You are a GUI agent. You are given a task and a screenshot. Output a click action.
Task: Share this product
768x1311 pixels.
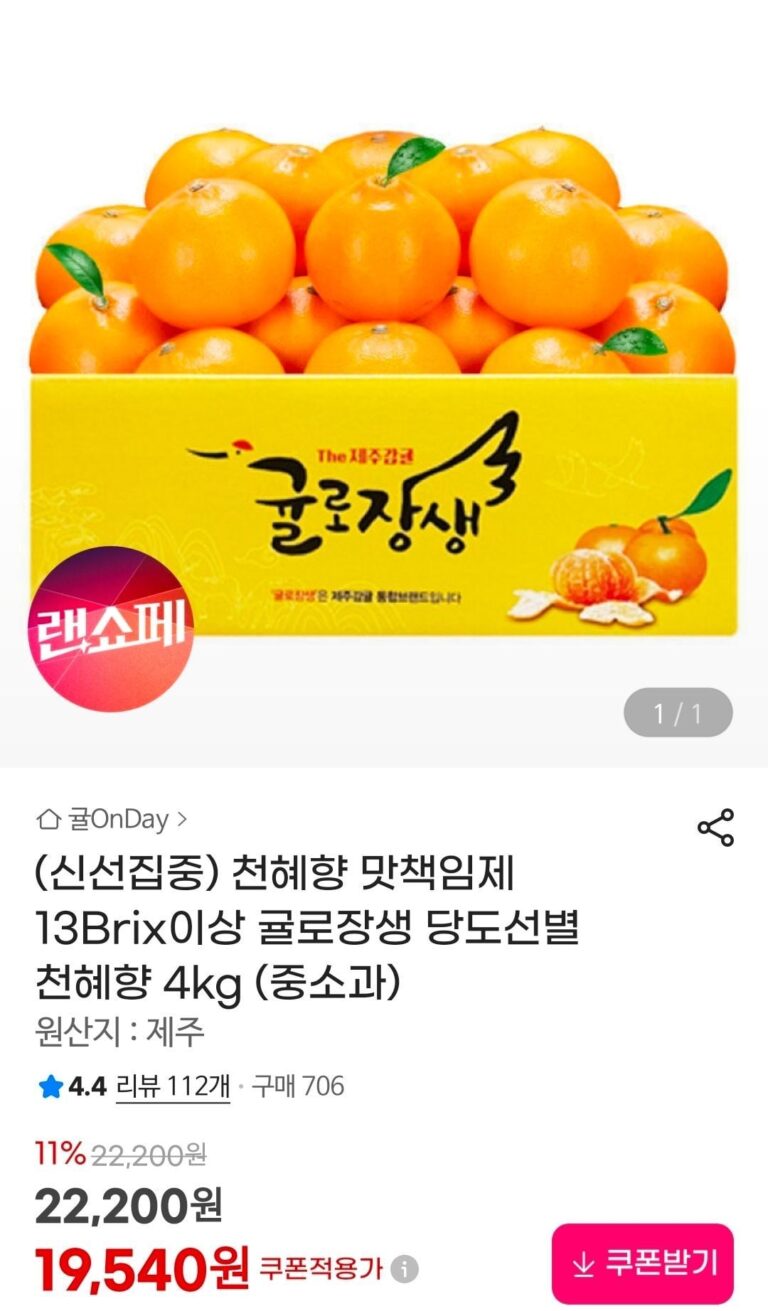pyautogui.click(x=715, y=828)
